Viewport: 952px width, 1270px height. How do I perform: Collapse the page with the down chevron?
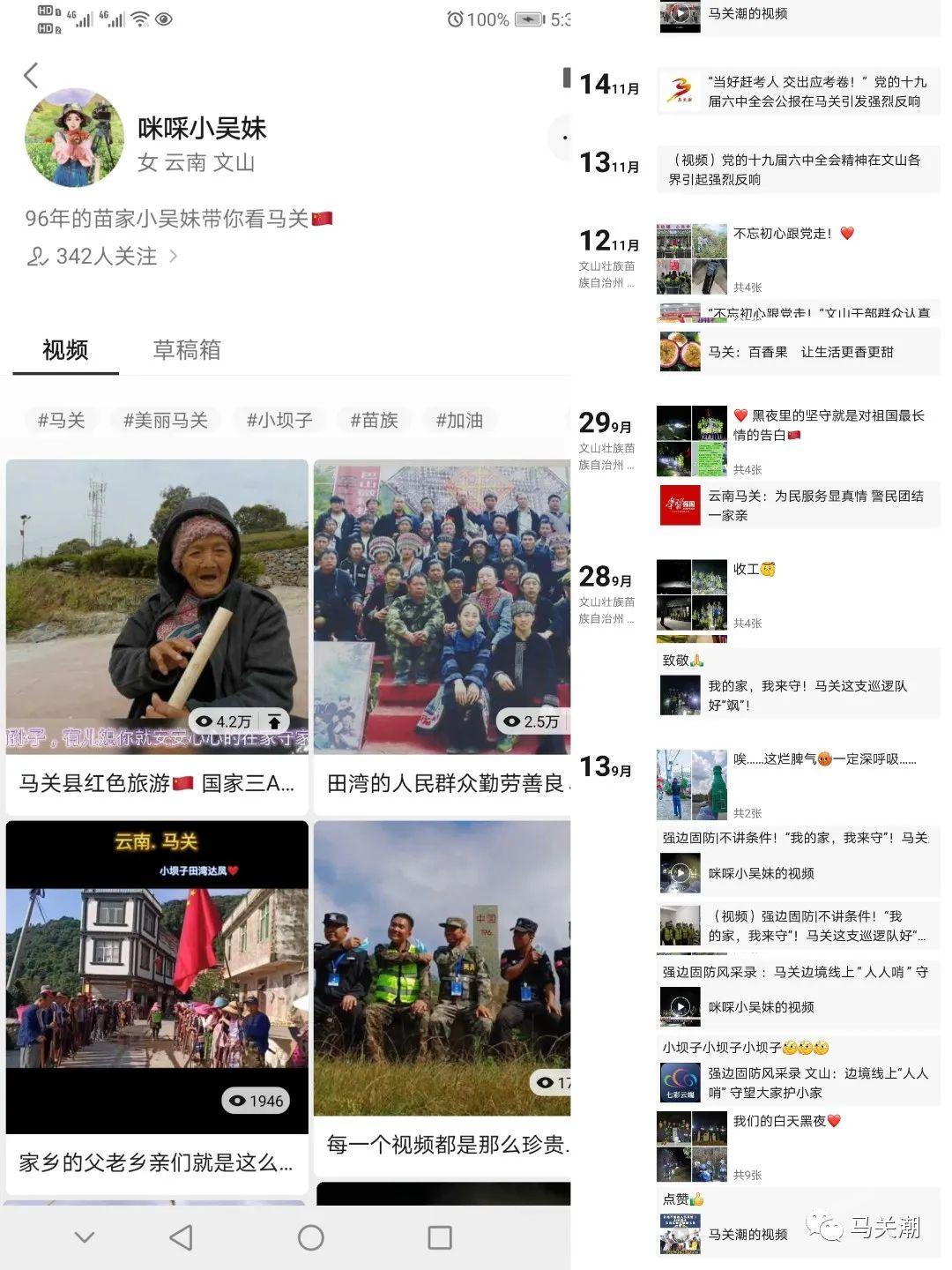[x=84, y=1237]
